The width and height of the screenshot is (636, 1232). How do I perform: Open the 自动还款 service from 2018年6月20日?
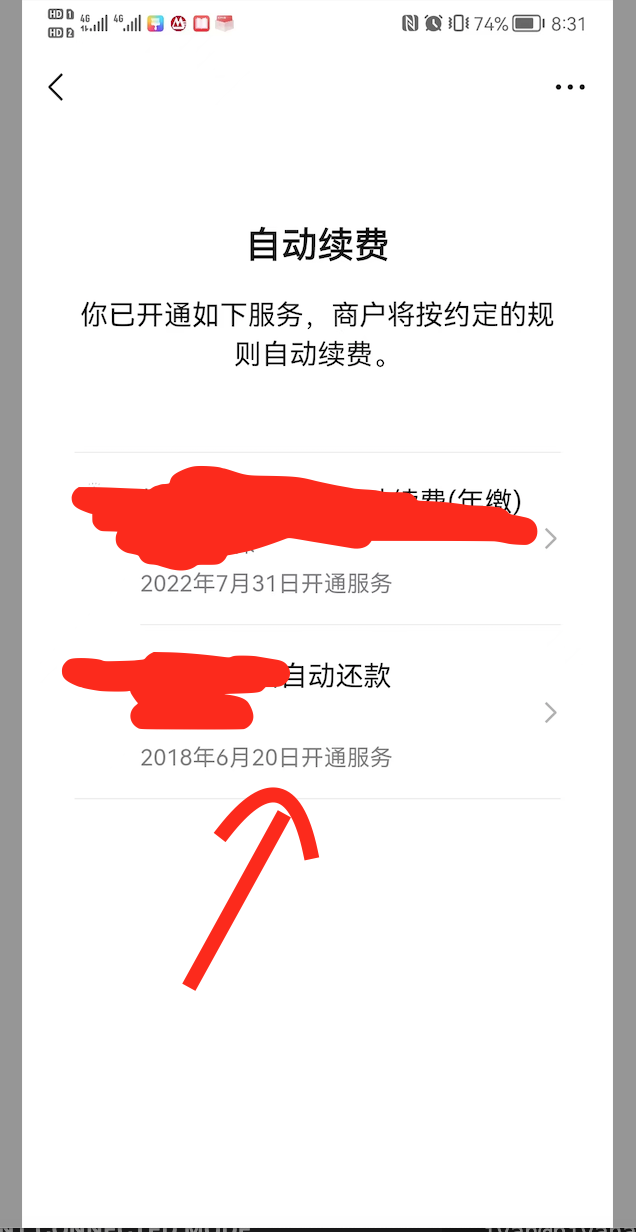coord(318,712)
